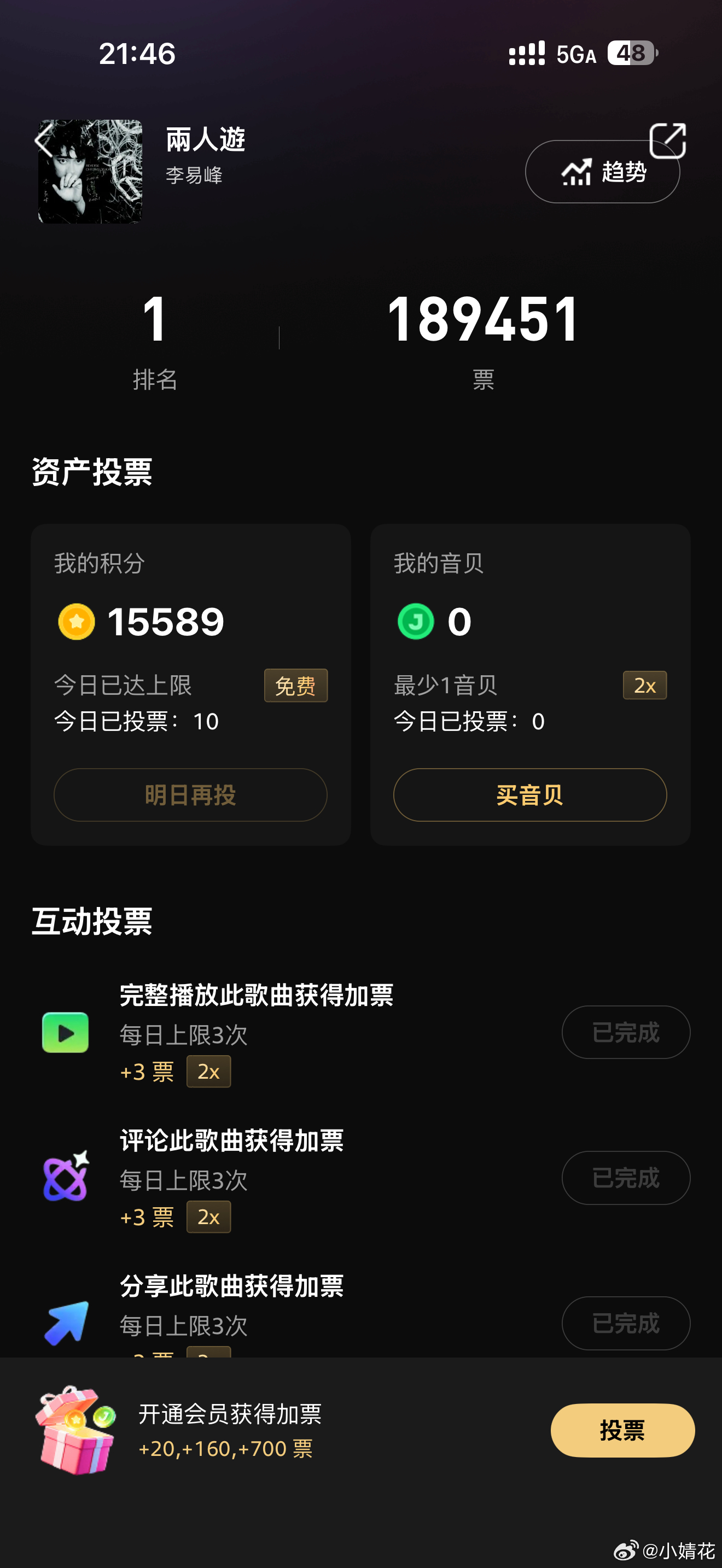Hit the yellow 投票 button
Image resolution: width=722 pixels, height=1568 pixels.
tap(623, 1430)
